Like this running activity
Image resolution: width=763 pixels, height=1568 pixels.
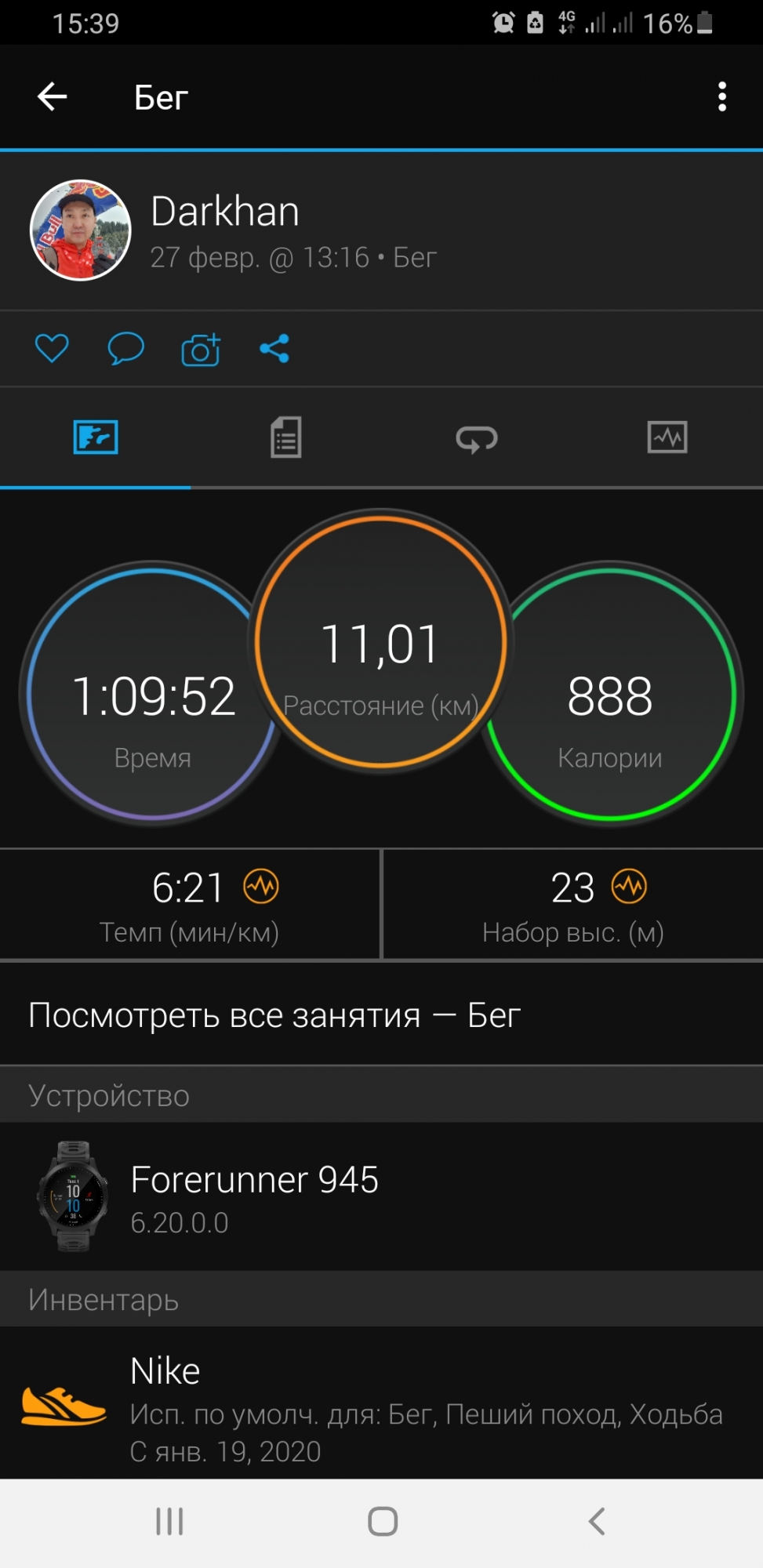pos(52,348)
